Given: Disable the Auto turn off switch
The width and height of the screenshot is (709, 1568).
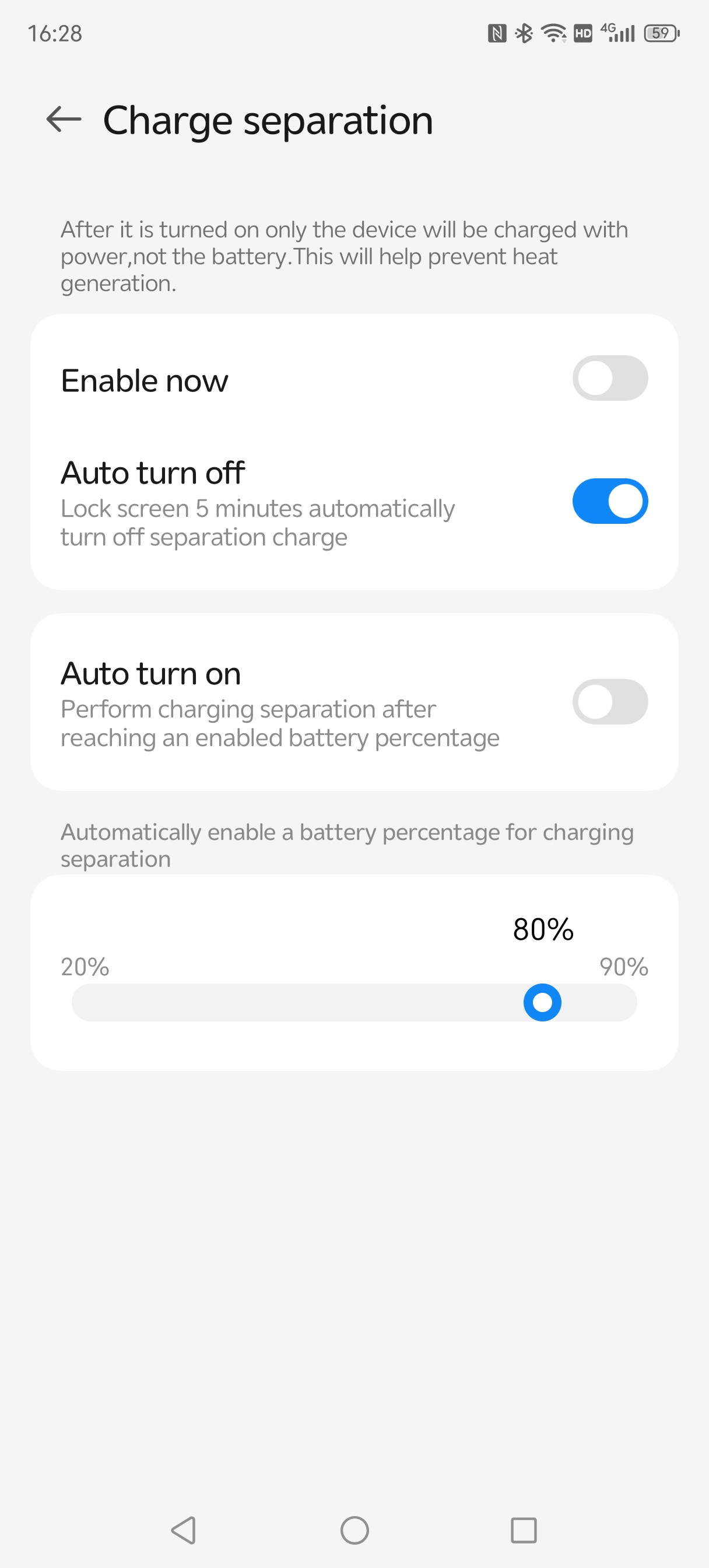Looking at the screenshot, I should click(609, 501).
